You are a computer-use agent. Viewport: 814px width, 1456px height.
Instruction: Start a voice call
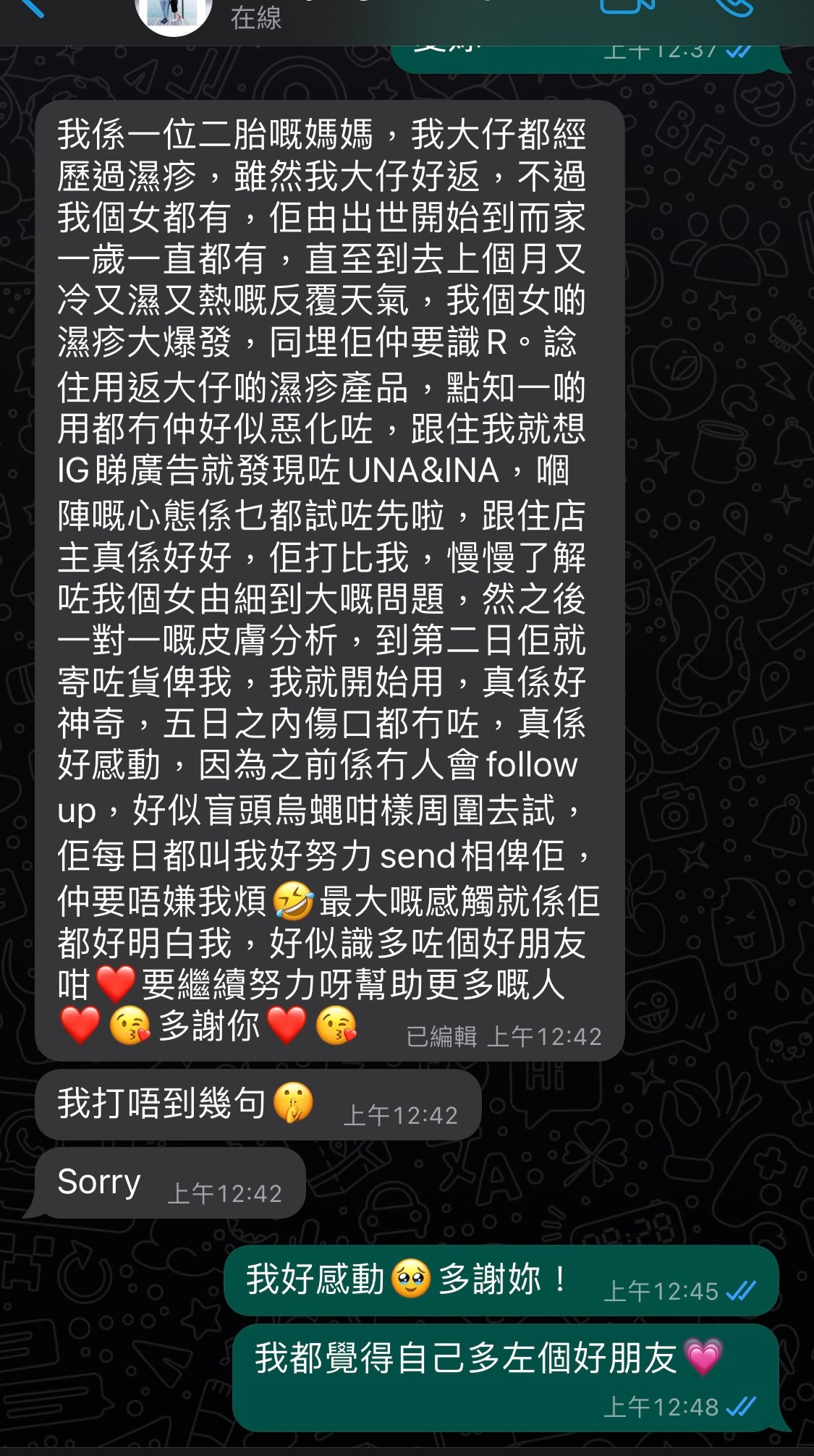732,7
